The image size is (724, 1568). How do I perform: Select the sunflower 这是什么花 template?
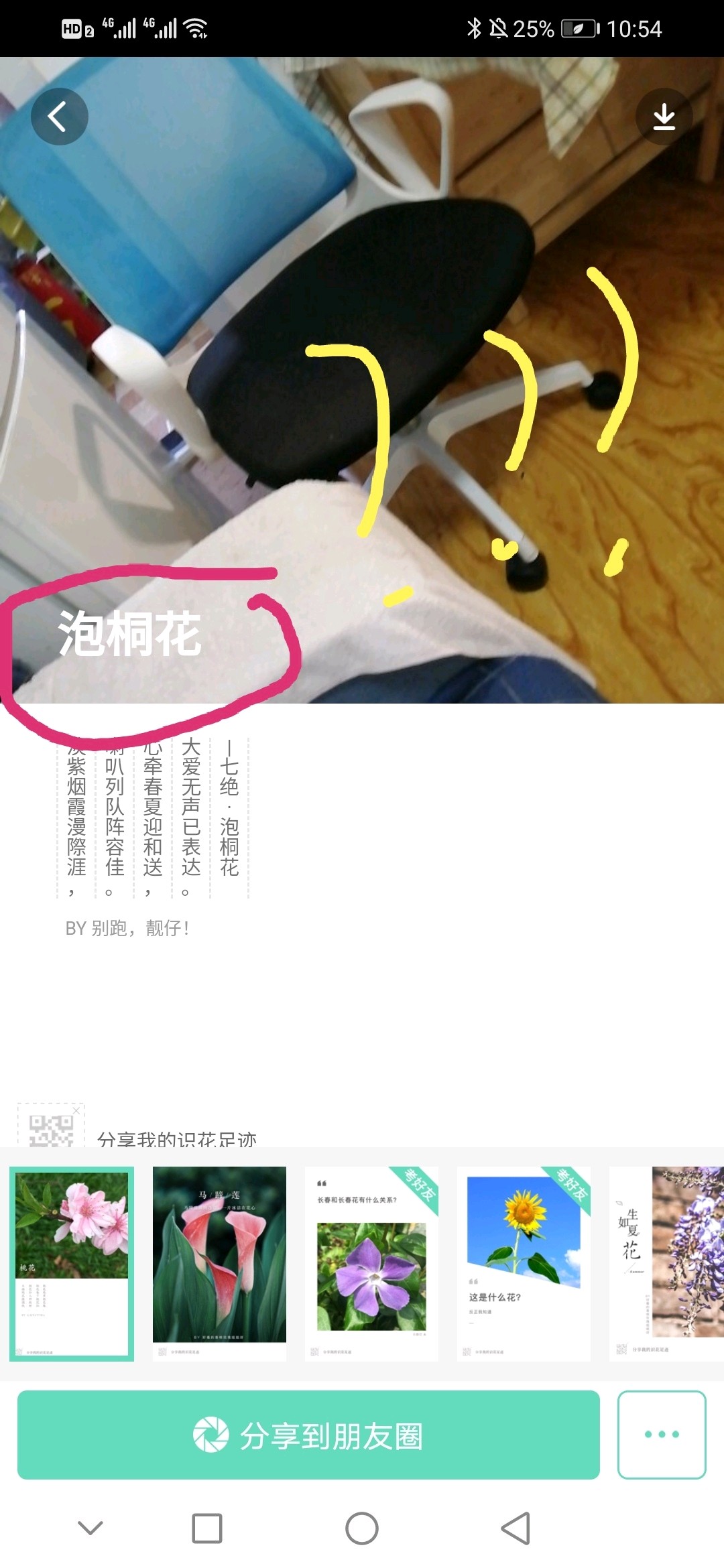[524, 1264]
